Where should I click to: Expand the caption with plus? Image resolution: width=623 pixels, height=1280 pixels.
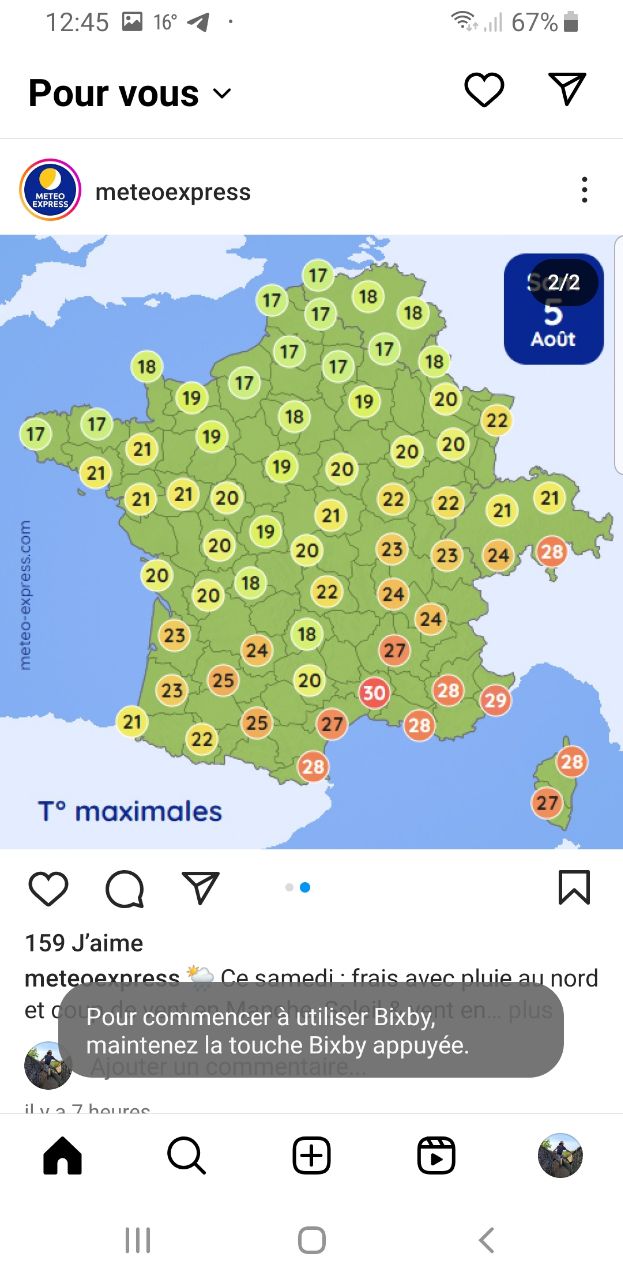click(529, 1010)
